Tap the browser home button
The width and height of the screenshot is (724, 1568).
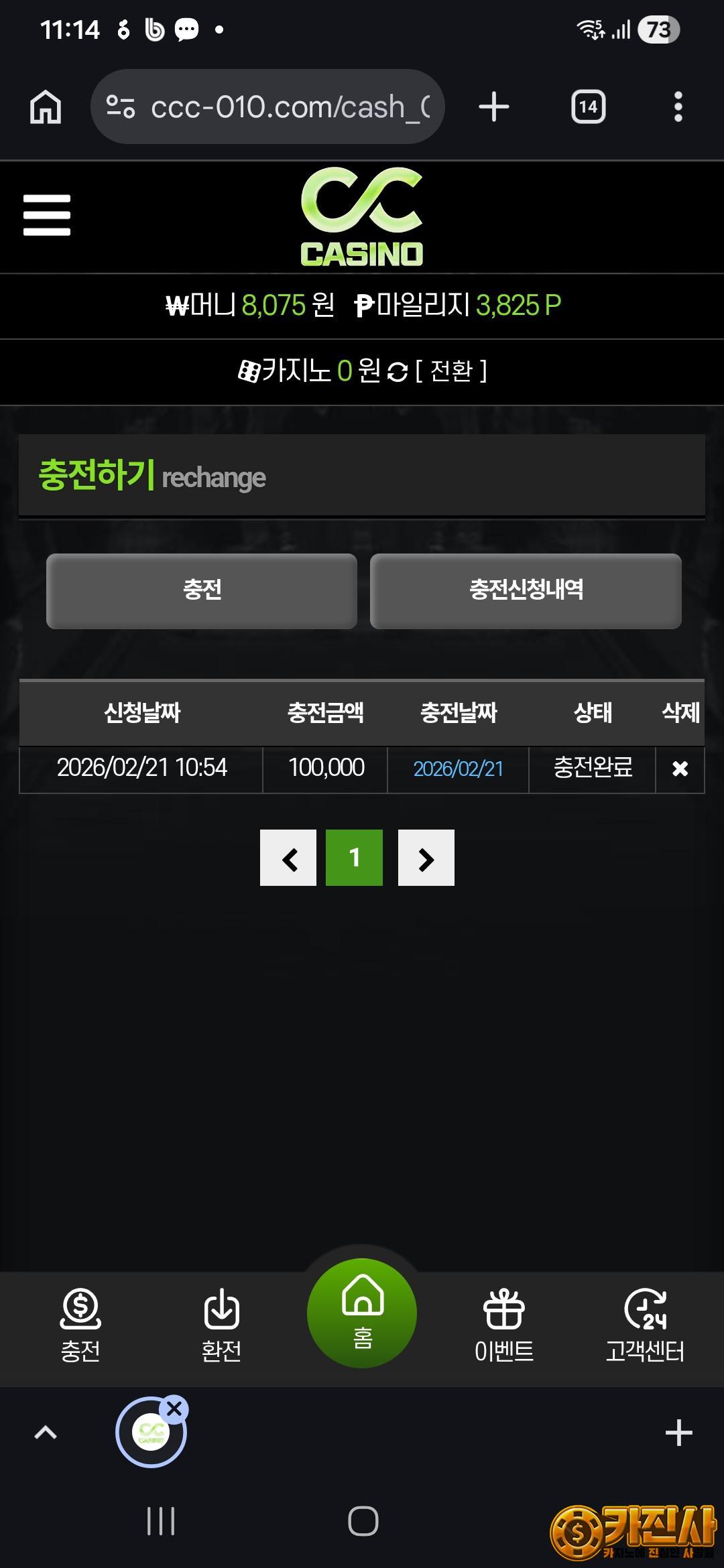point(46,107)
